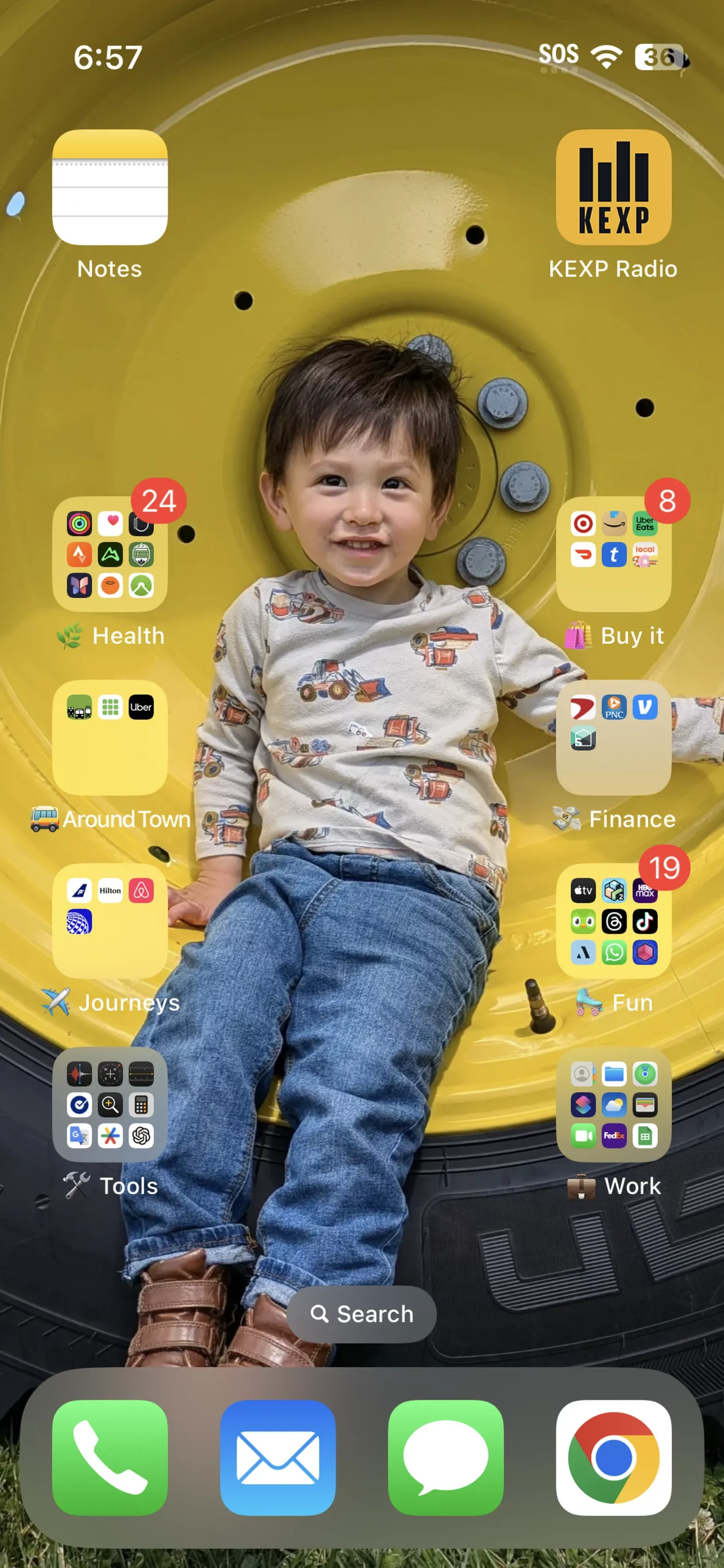
Task: Open the Fun folder
Action: [613, 921]
